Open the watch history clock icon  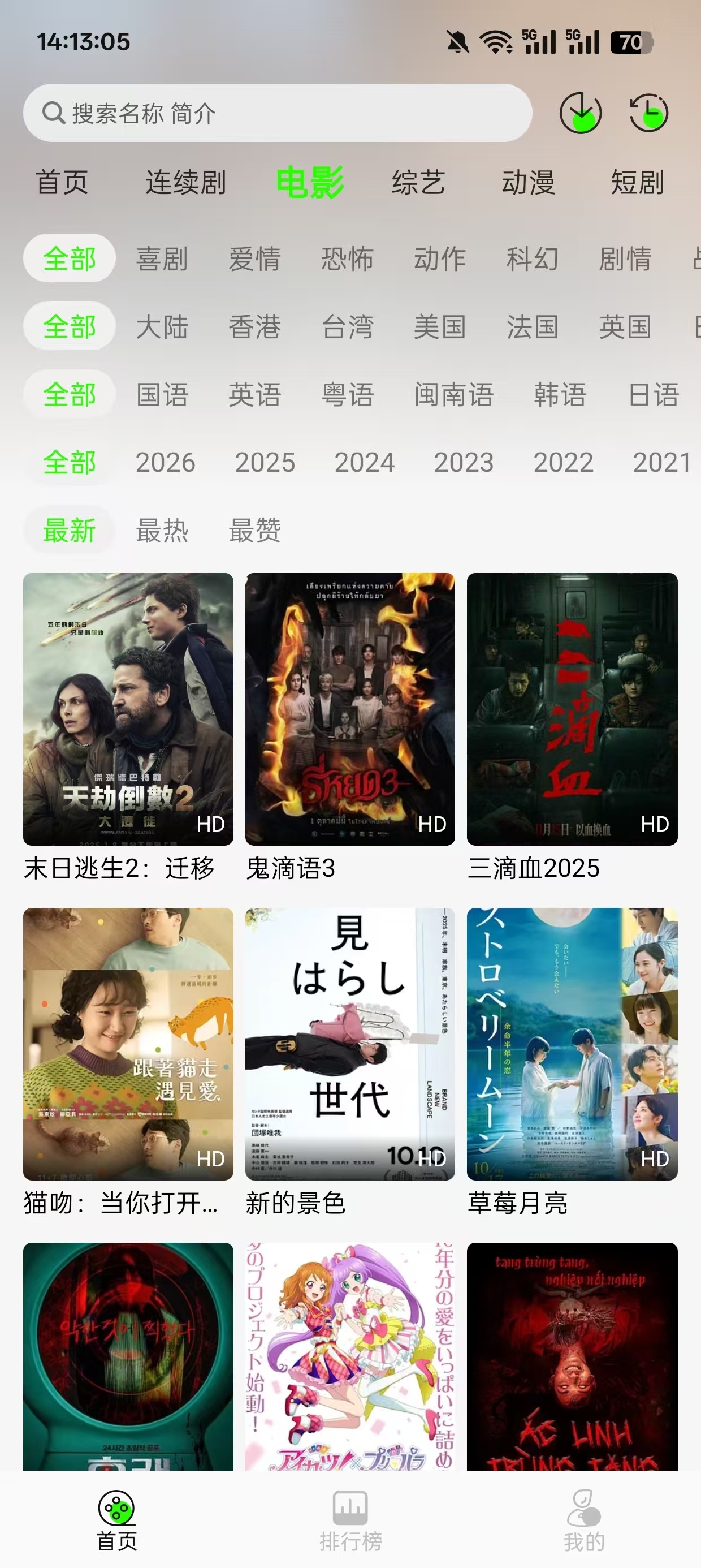[x=648, y=113]
